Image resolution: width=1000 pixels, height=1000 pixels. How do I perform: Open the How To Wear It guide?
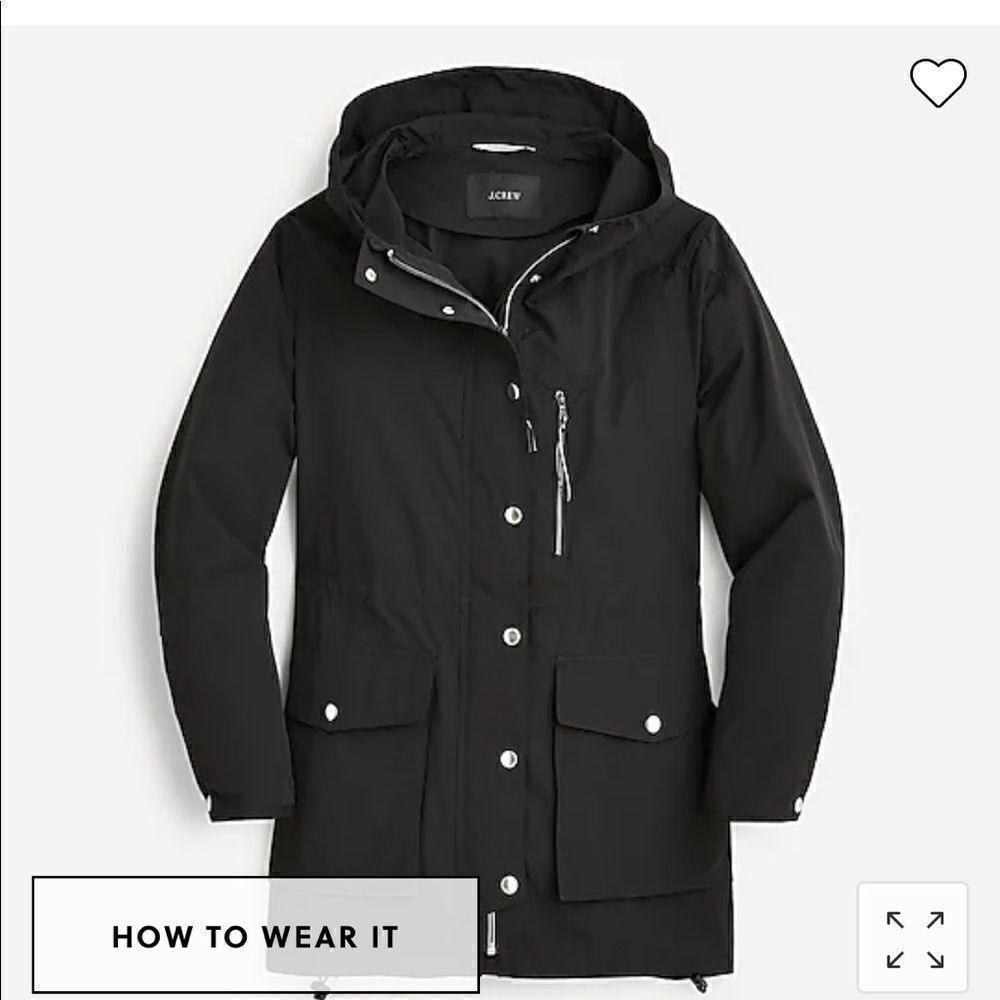[255, 935]
